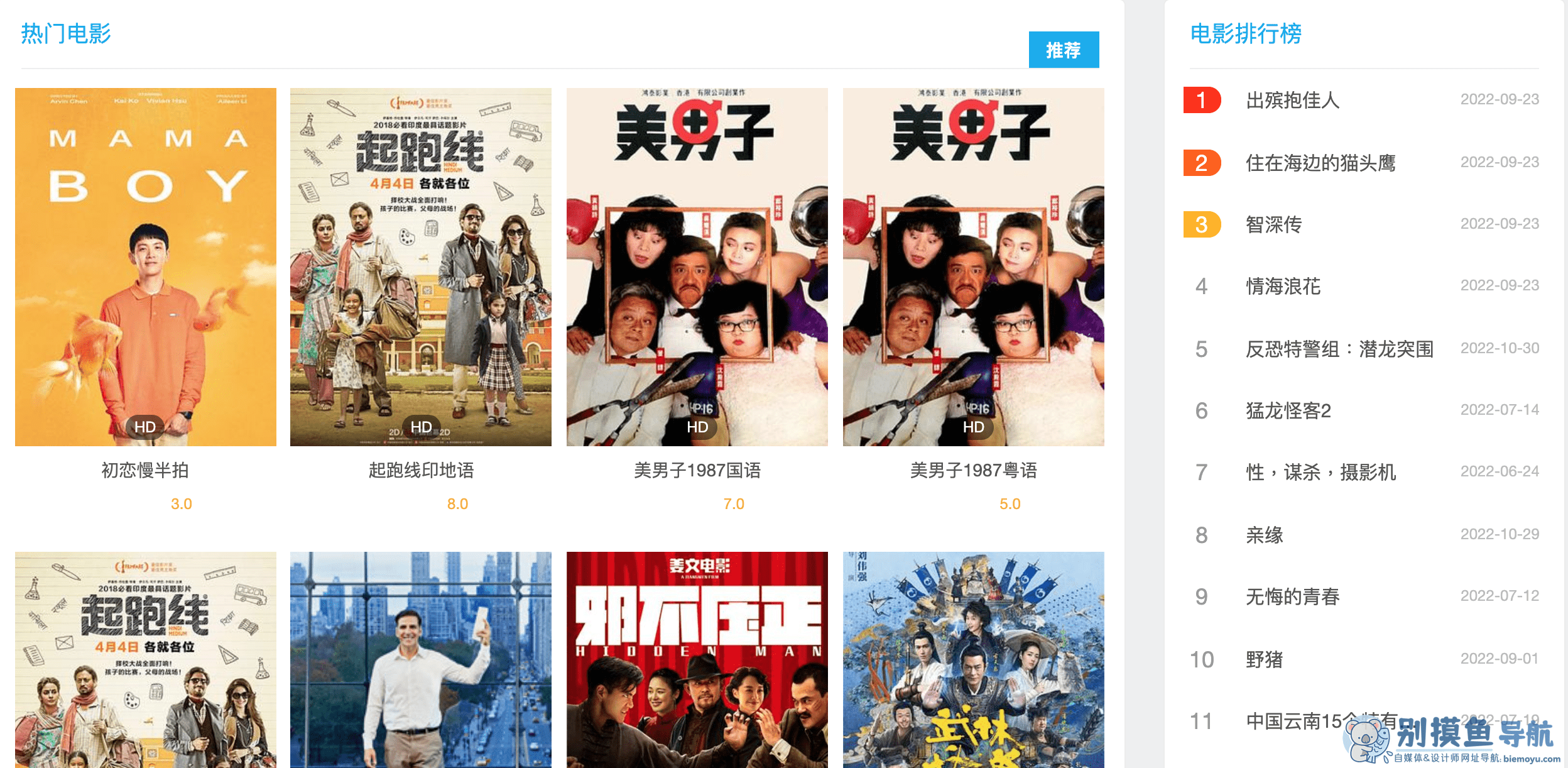
Task: Open 无悔的青春 in the ranking list
Action: click(1292, 596)
